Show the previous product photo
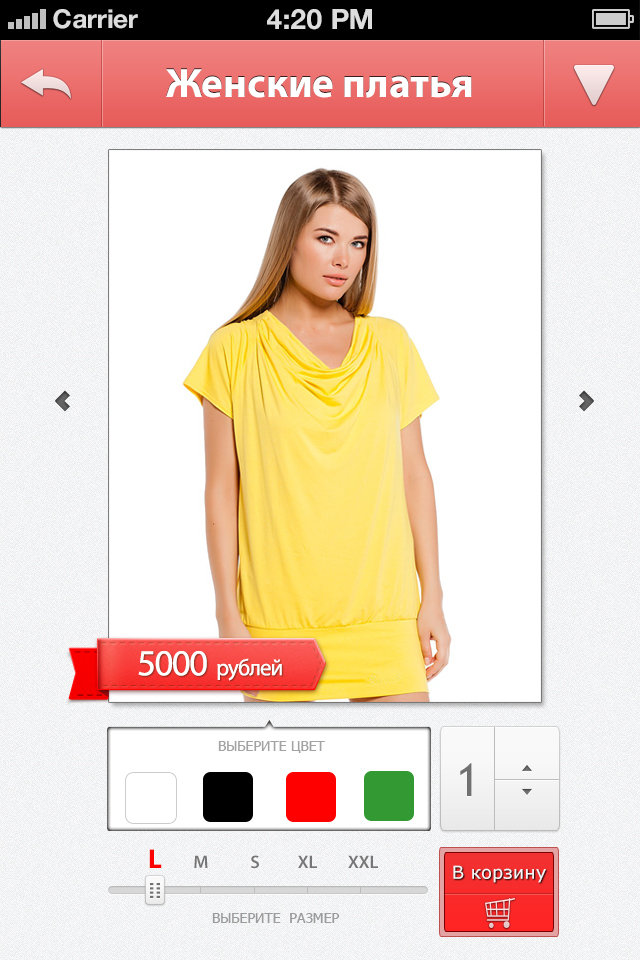The height and width of the screenshot is (960, 640). pos(63,401)
